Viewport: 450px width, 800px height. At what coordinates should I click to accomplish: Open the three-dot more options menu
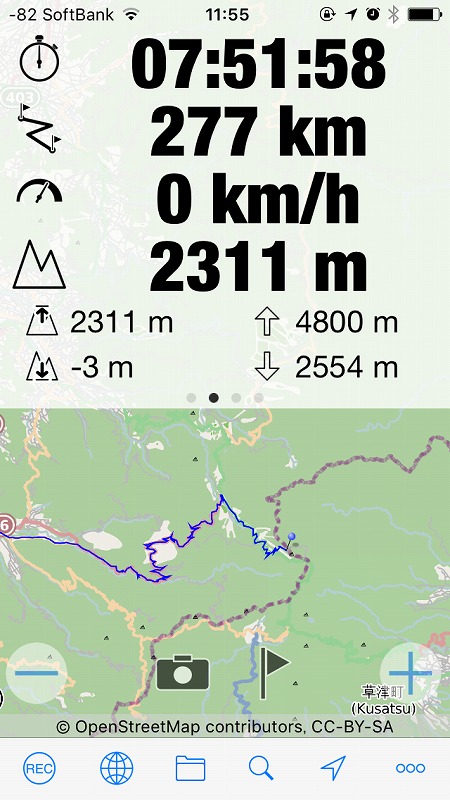click(x=410, y=768)
